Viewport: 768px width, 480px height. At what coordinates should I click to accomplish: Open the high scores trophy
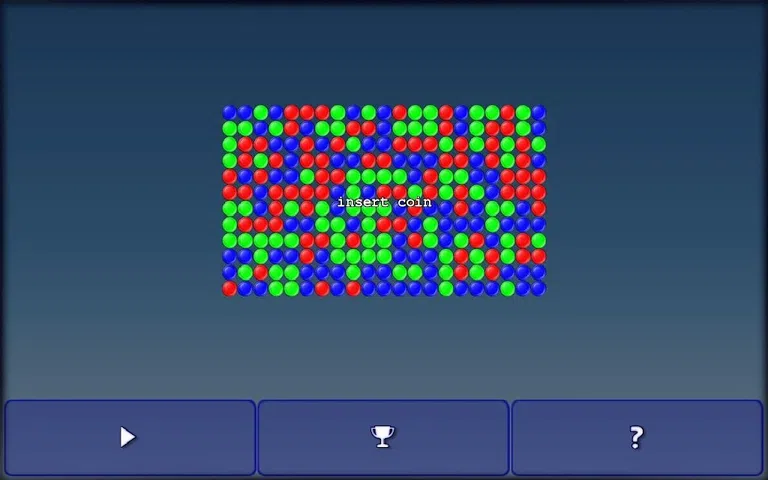(383, 437)
